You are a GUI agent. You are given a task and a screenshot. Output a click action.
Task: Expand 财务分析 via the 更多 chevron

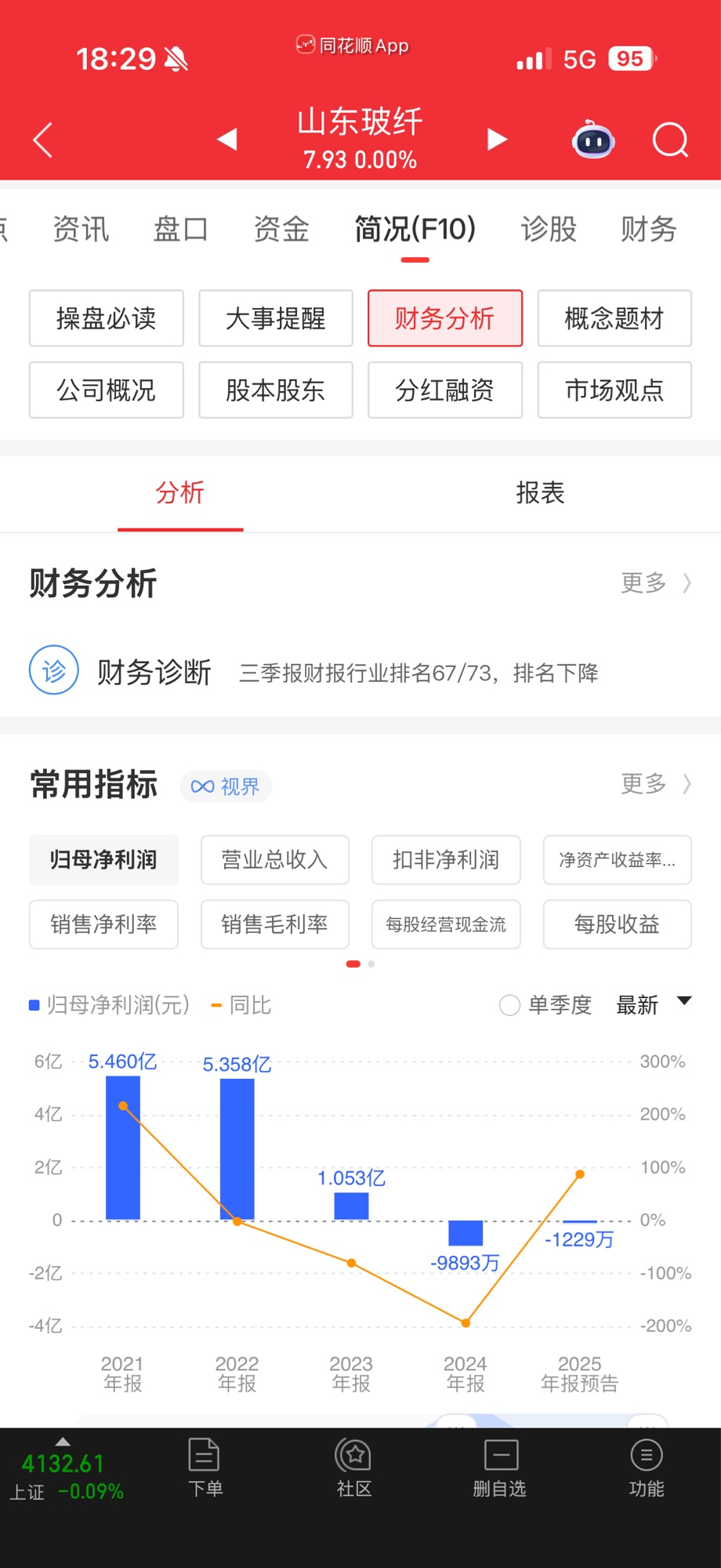[658, 583]
